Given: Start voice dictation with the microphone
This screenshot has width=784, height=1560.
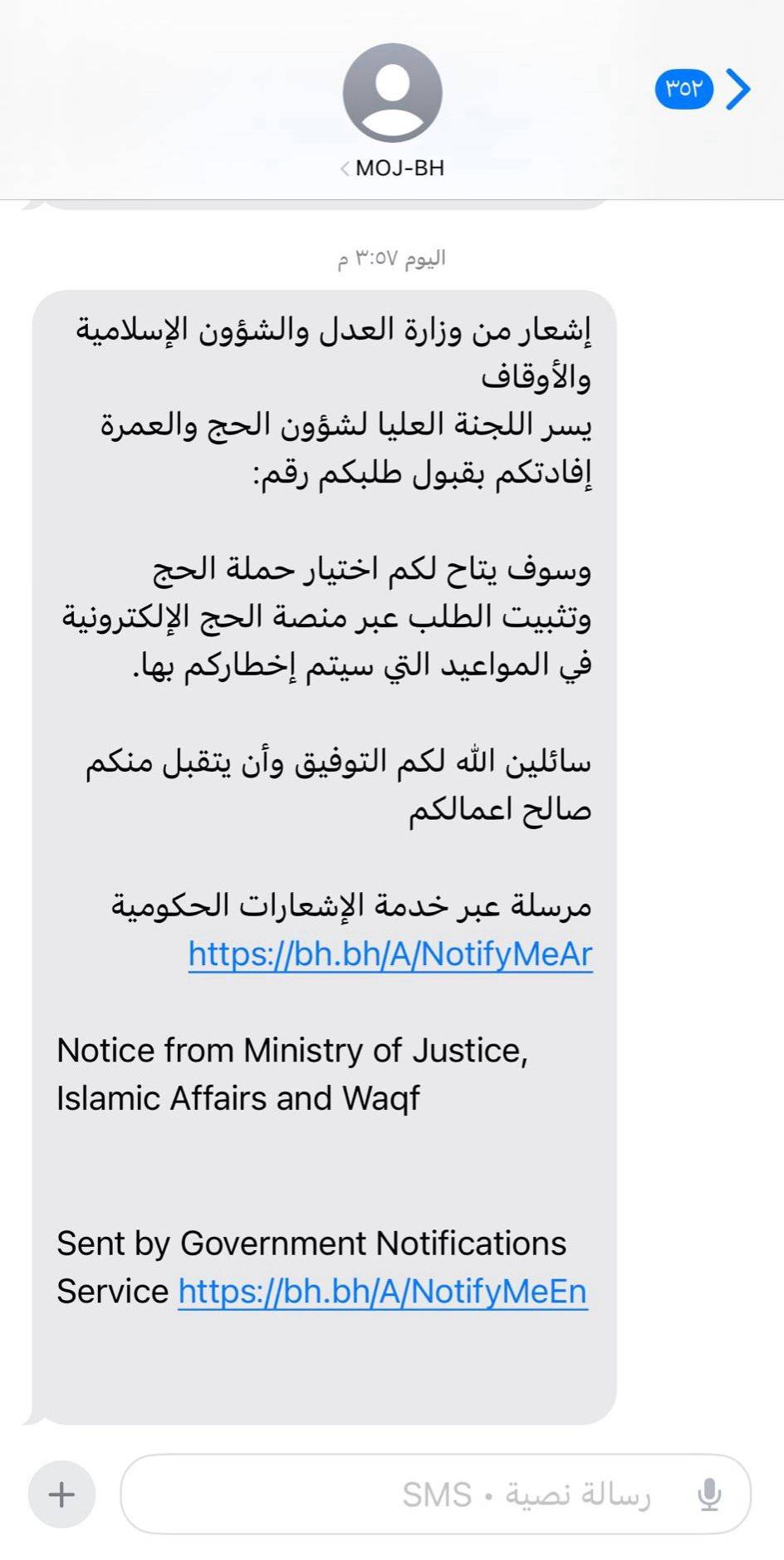Looking at the screenshot, I should tap(708, 1494).
